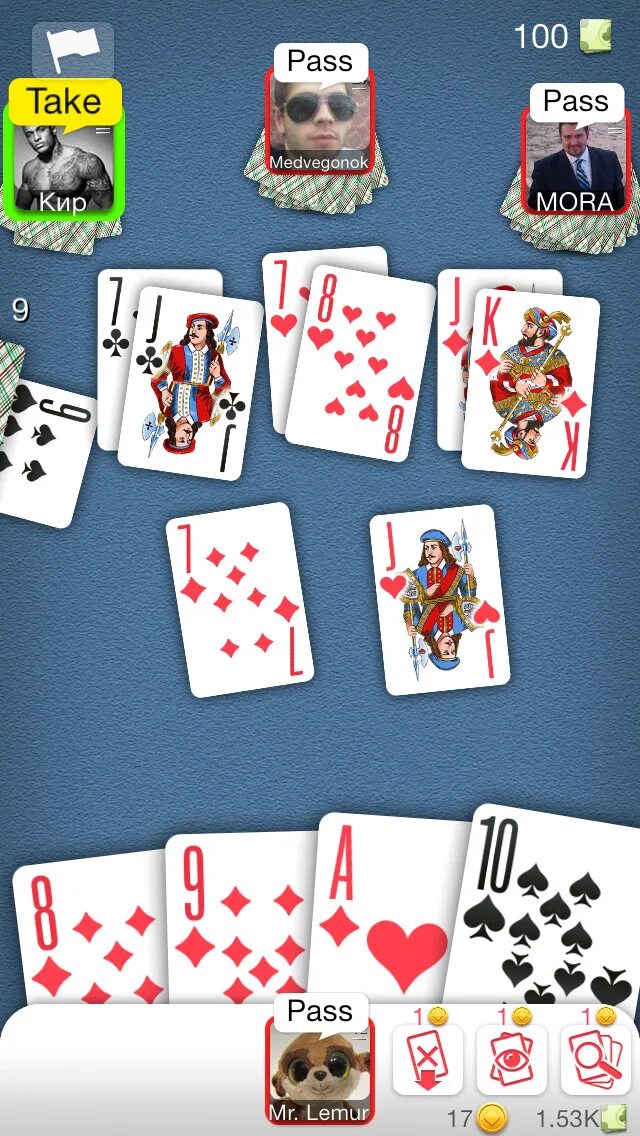Open Кир's player avatar
This screenshot has width=640, height=1136.
coord(65,161)
